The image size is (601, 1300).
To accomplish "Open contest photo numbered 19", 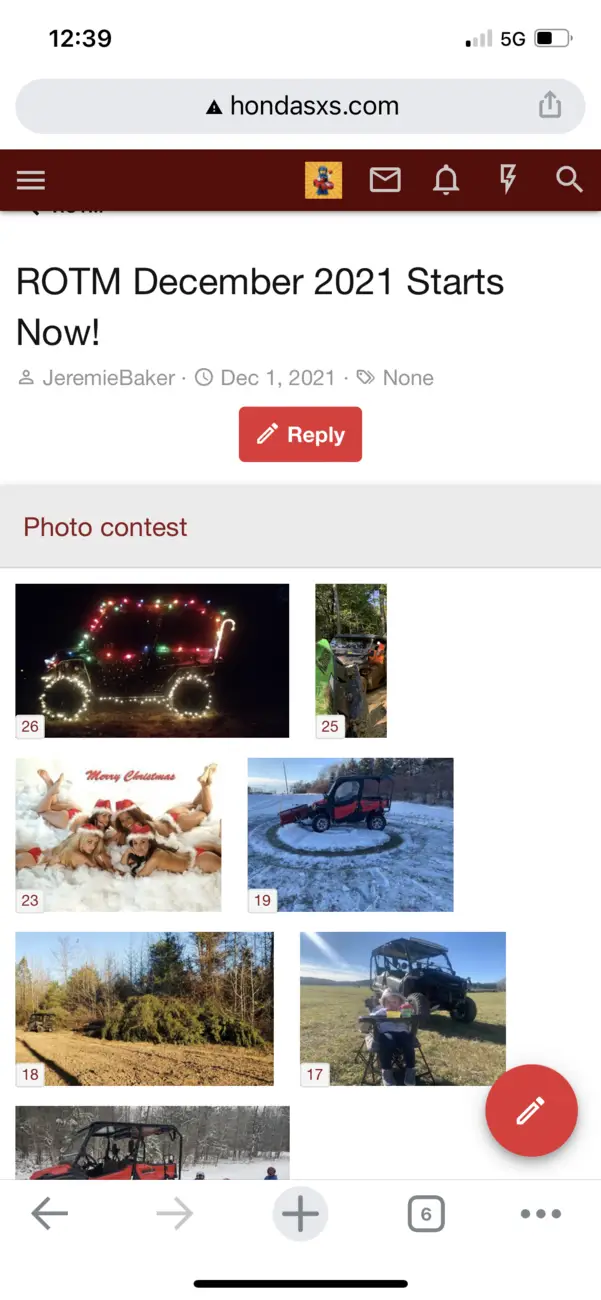I will pos(351,835).
